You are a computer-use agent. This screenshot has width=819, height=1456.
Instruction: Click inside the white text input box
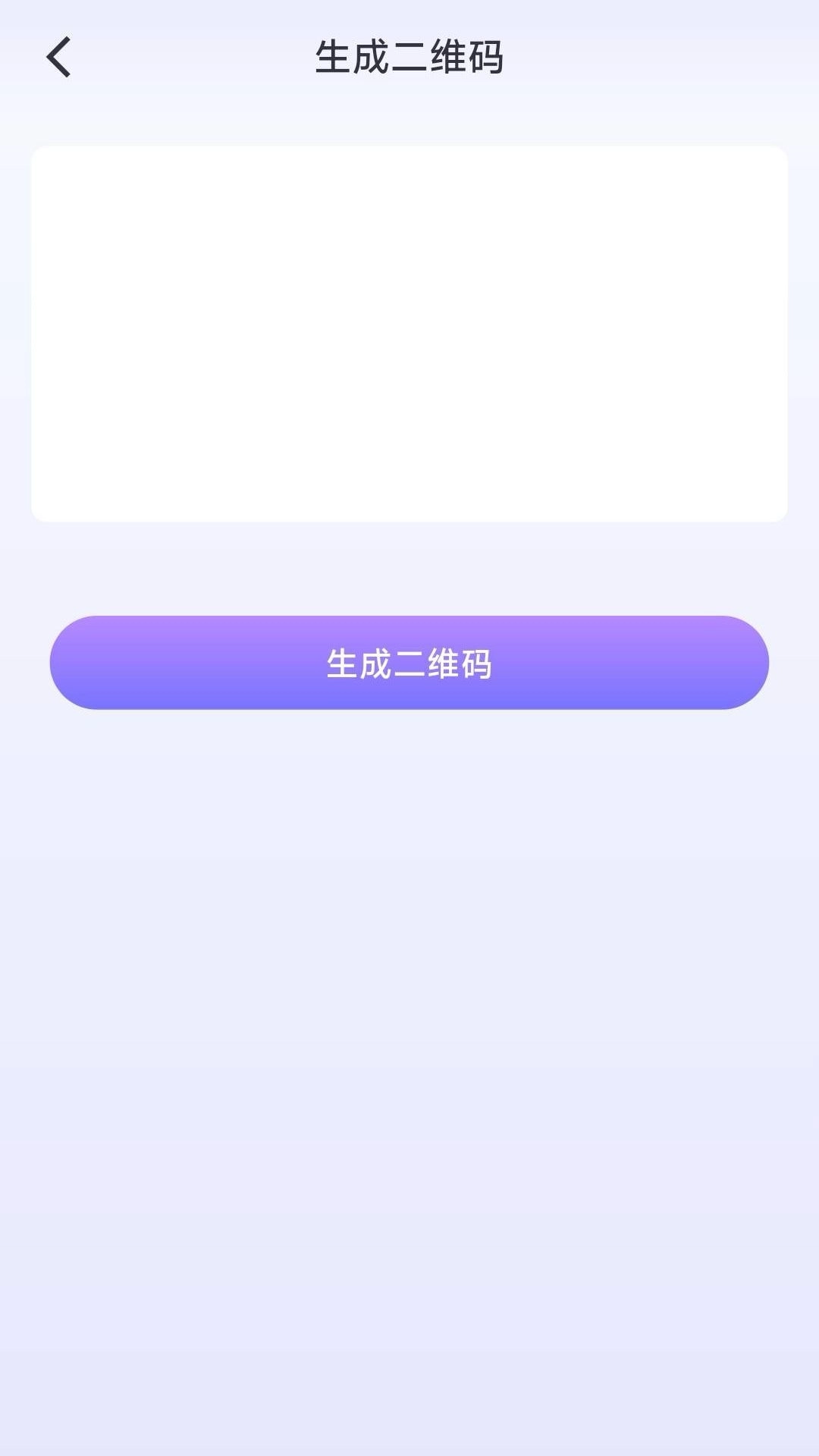409,332
